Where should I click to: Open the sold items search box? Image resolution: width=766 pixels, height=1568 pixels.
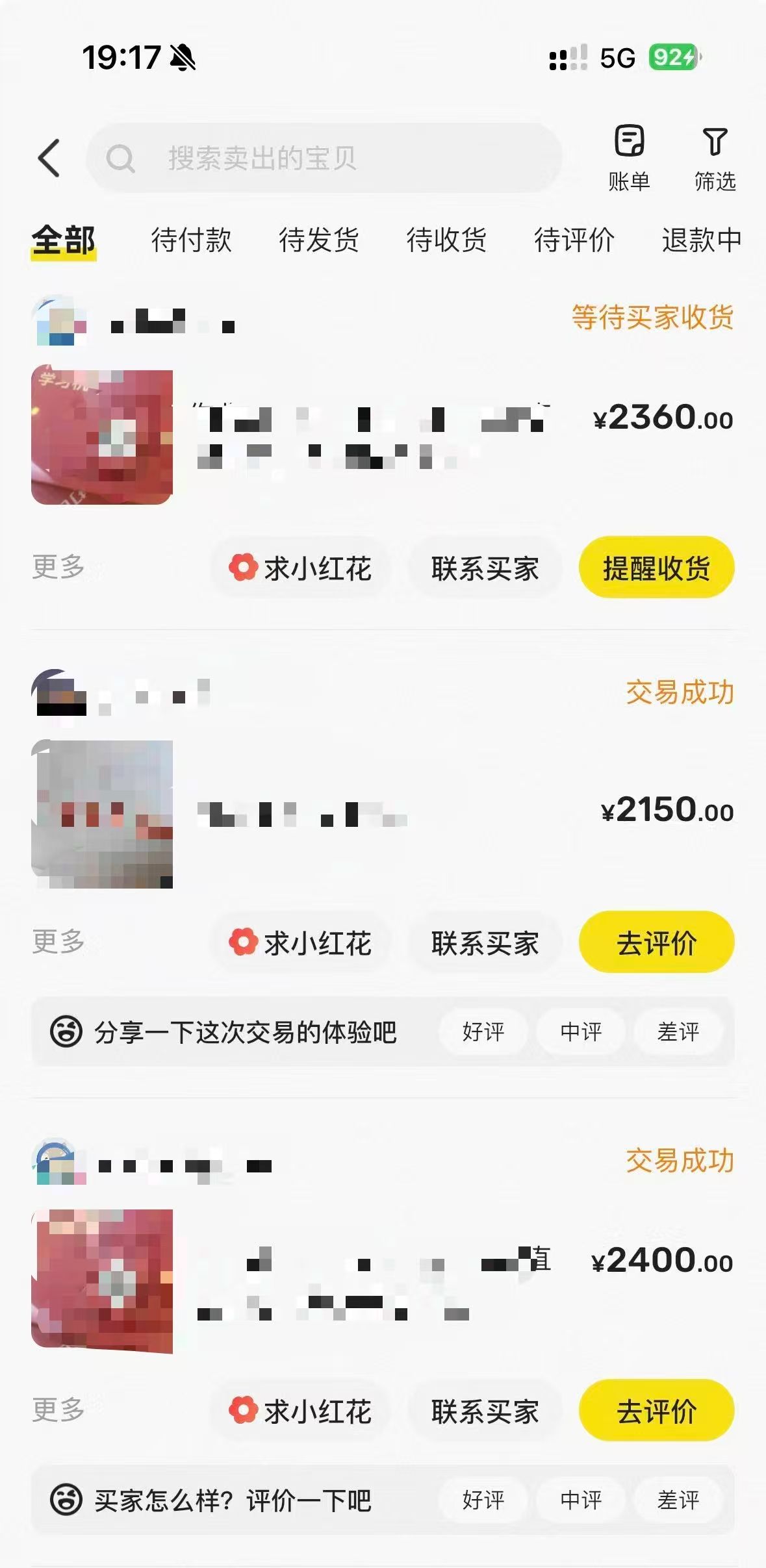pos(325,158)
